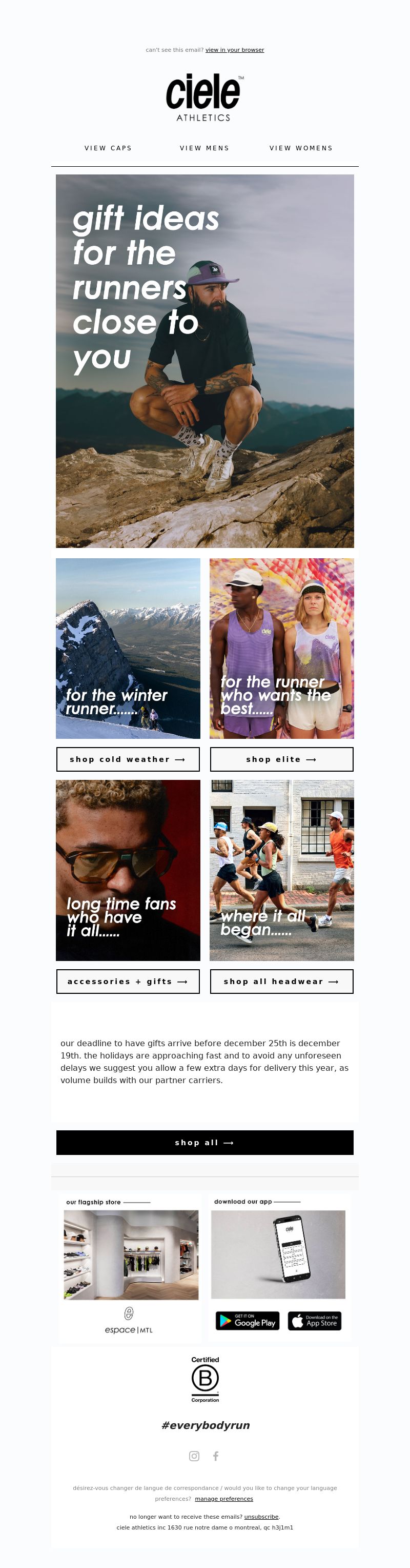410x1568 pixels.
Task: Open the Facebook icon
Action: pos(215,1456)
